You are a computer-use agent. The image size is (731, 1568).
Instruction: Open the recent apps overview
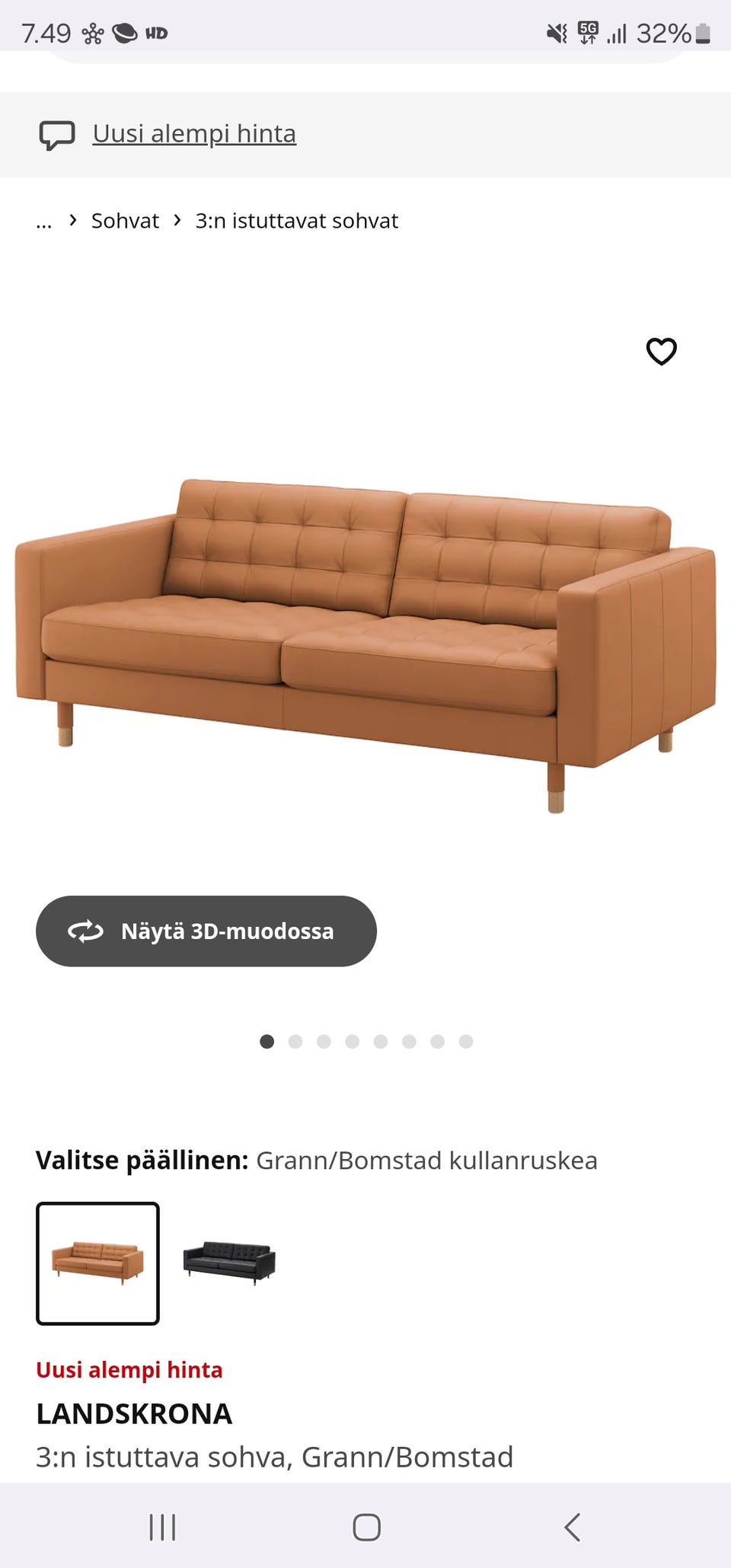pyautogui.click(x=162, y=1526)
